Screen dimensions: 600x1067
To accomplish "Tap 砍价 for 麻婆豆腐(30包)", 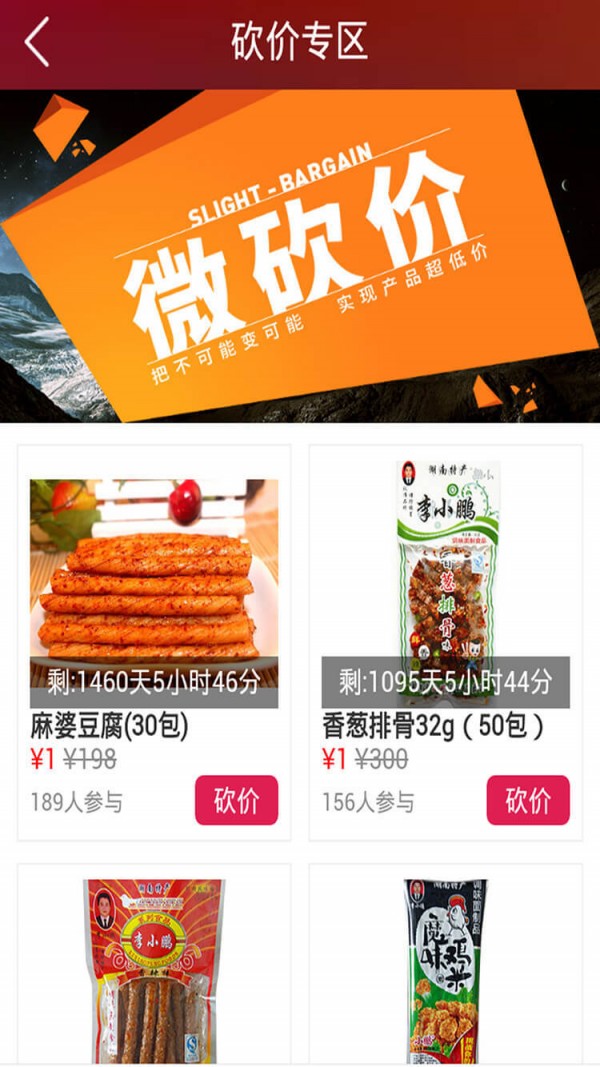I will (236, 800).
